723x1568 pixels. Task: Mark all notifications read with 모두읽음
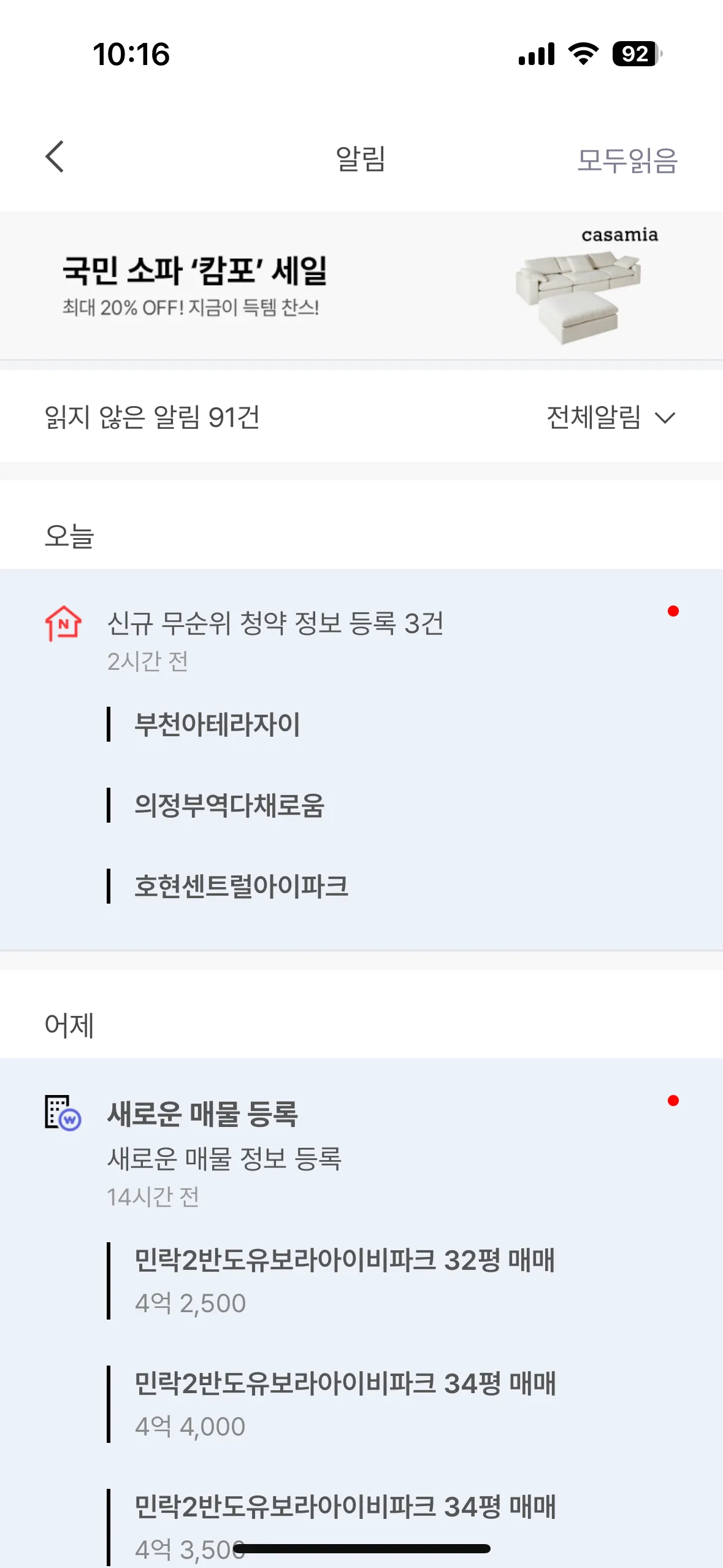[x=627, y=160]
